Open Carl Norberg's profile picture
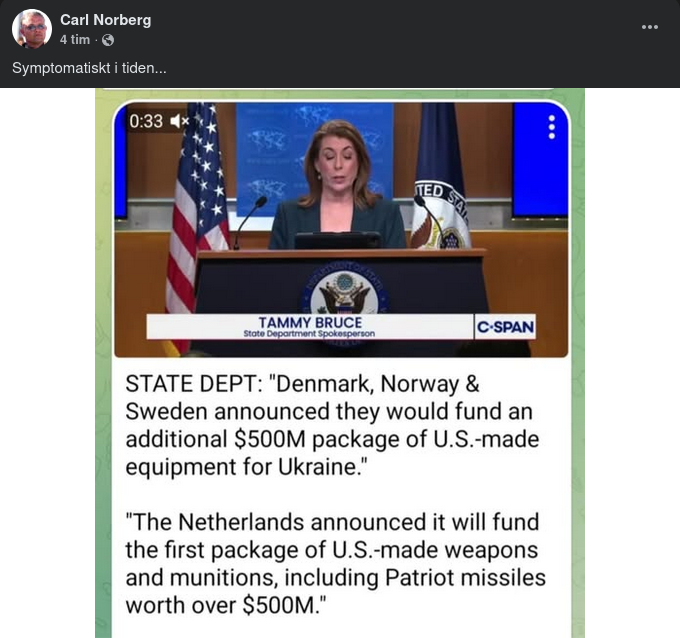This screenshot has width=680, height=638. click(x=32, y=29)
